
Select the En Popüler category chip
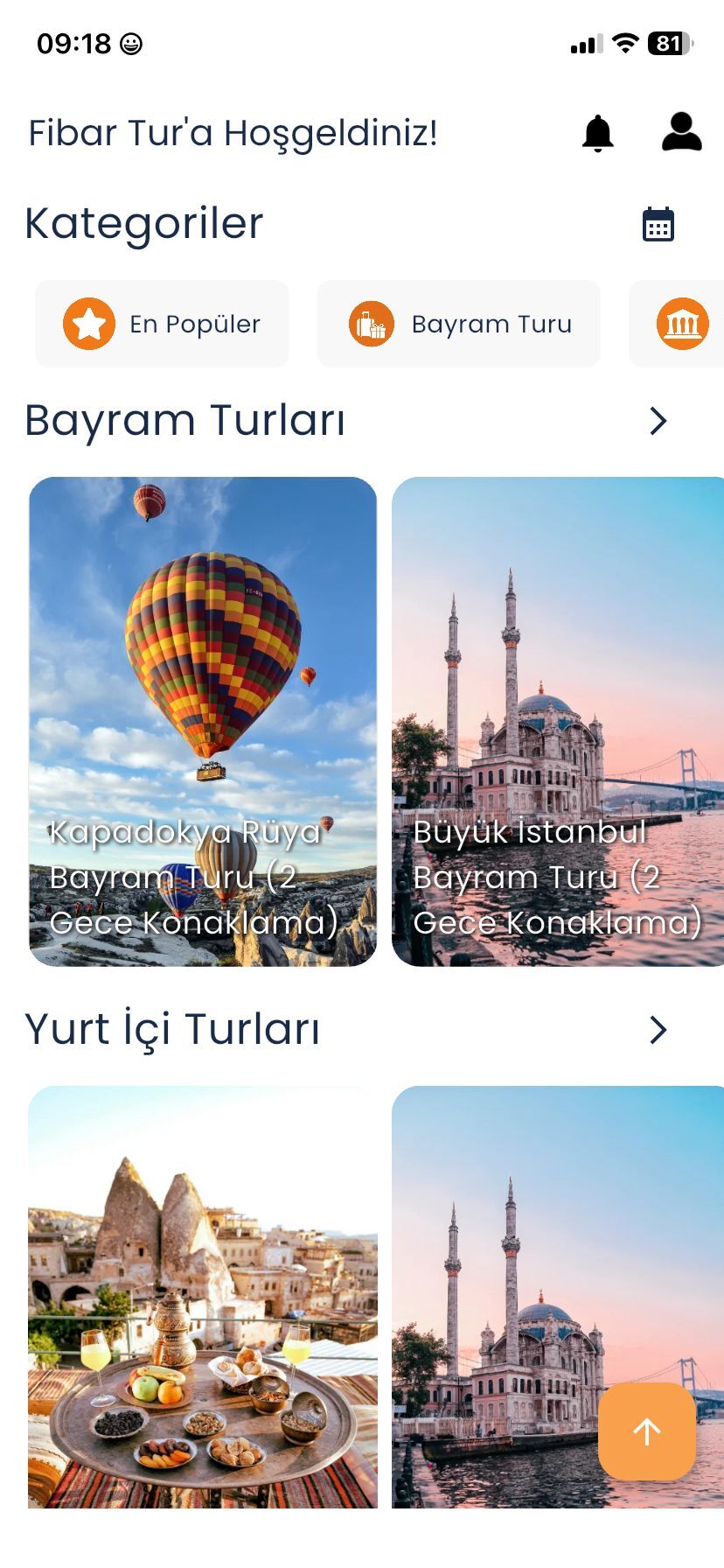coord(162,324)
